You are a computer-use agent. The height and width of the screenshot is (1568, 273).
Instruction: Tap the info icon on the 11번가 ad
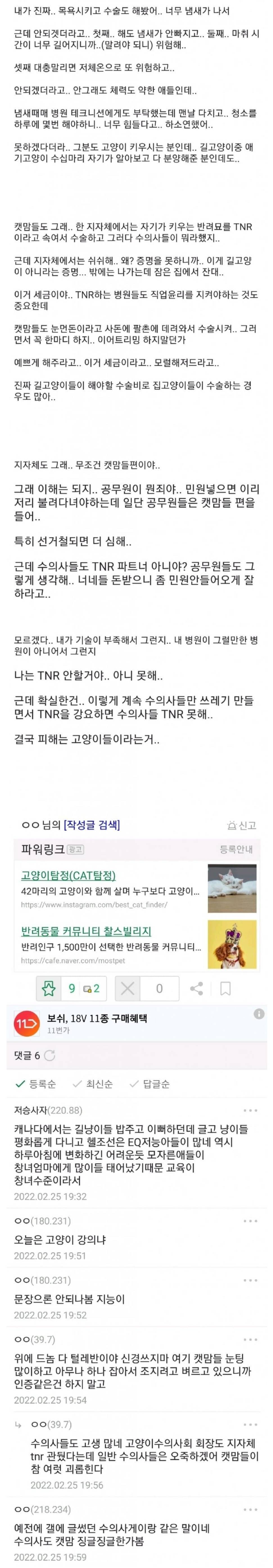259,1014
